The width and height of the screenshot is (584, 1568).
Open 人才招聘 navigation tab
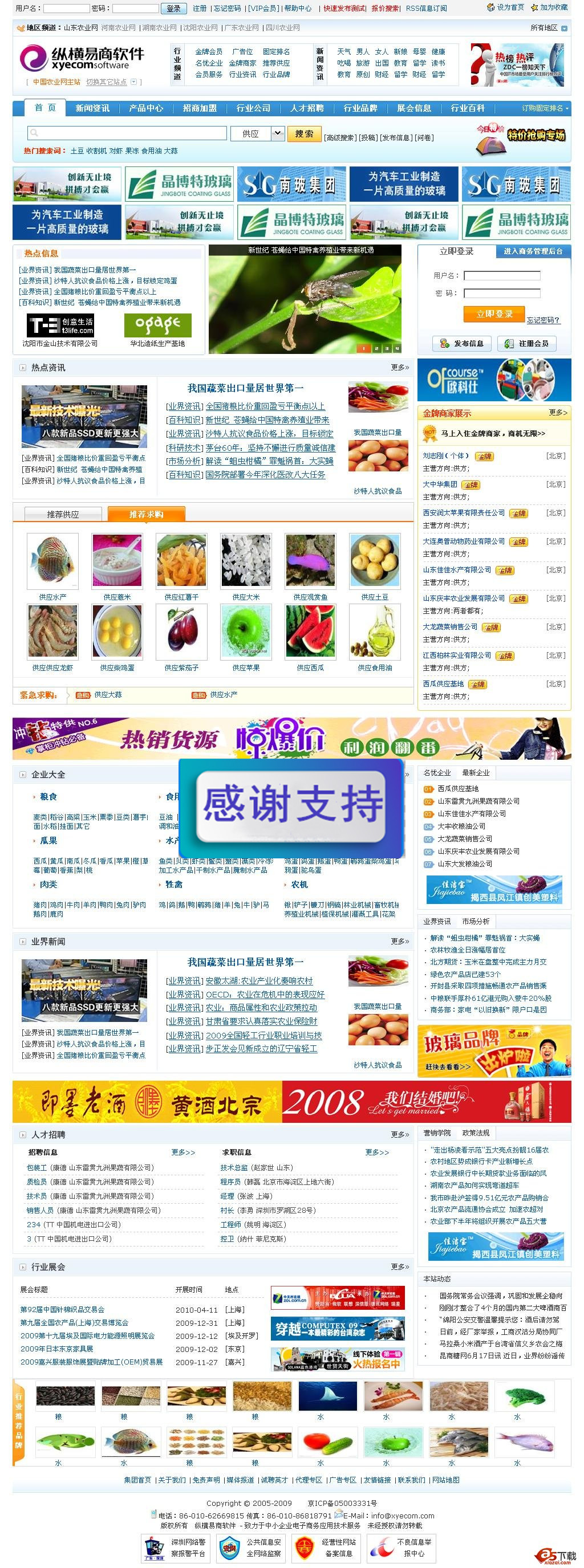[307, 108]
